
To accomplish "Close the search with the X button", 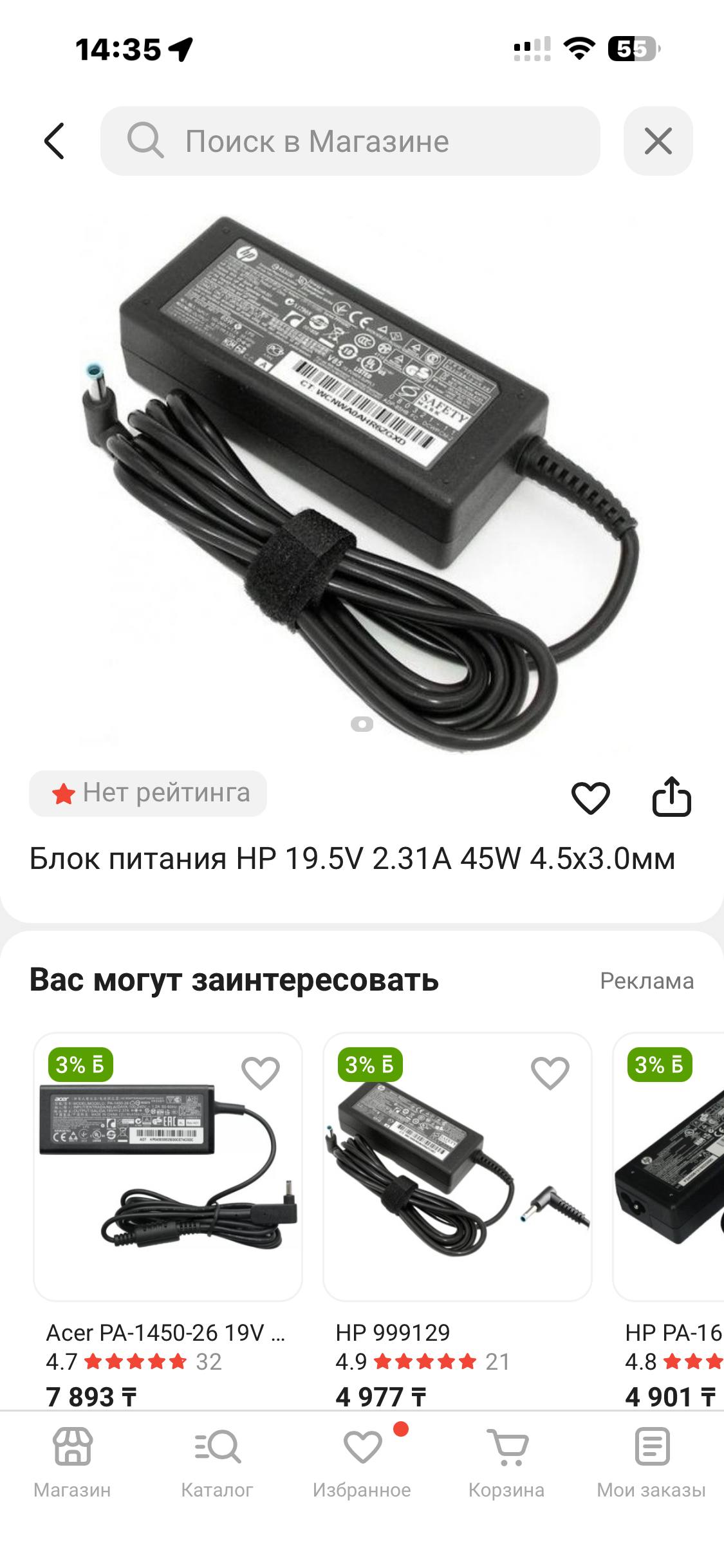I will pyautogui.click(x=658, y=141).
